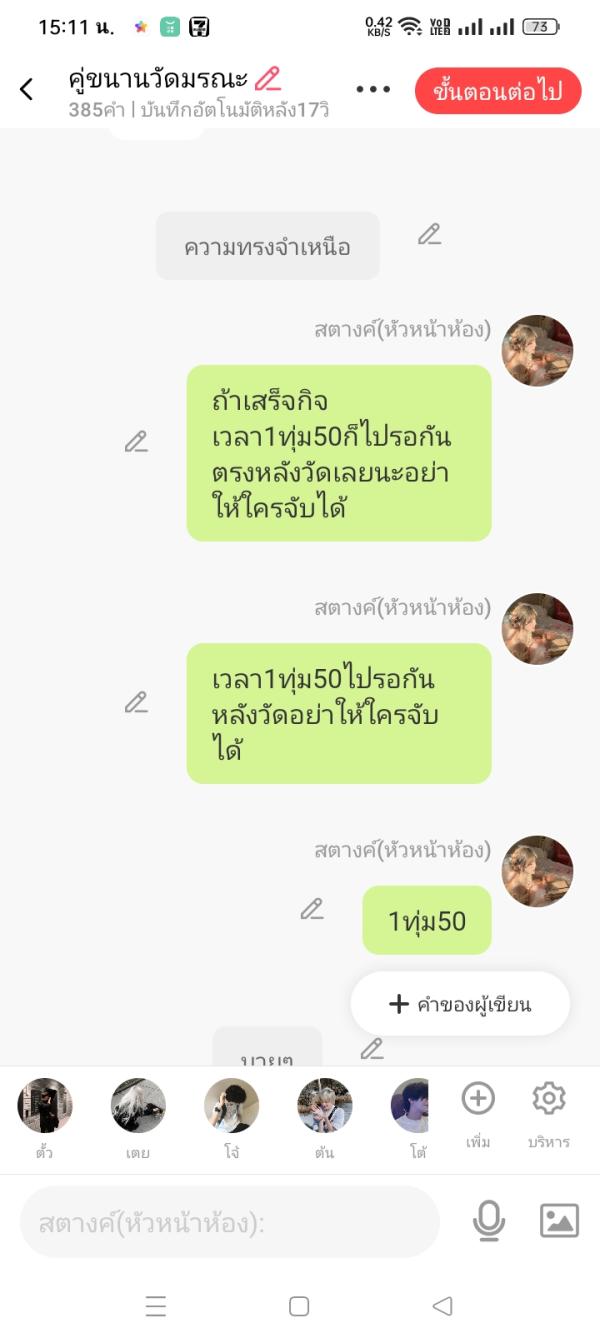Add author's words via คำของผู้เขียน
Image resolution: width=600 pixels, height=1343 pixels.
click(460, 1004)
